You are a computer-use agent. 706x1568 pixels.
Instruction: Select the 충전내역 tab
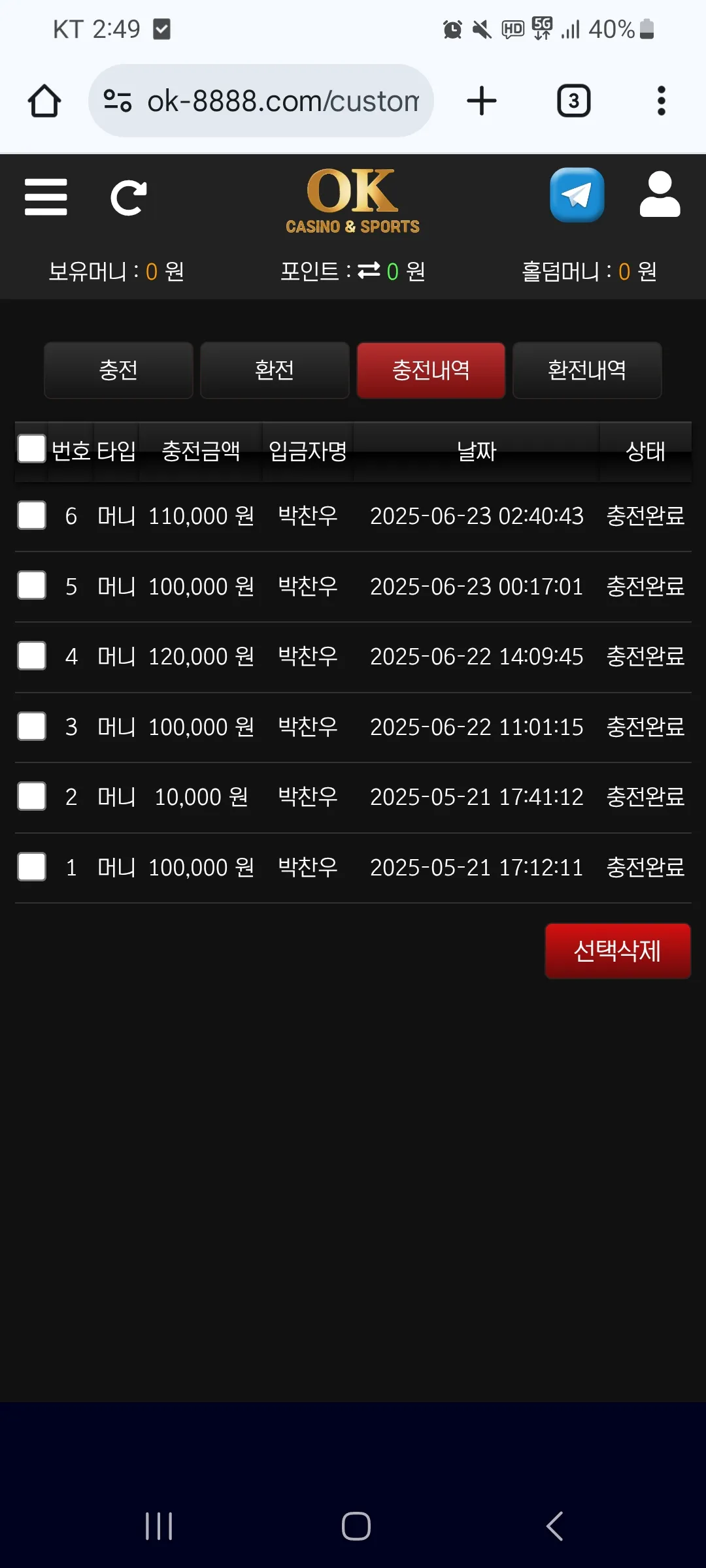[x=431, y=370]
